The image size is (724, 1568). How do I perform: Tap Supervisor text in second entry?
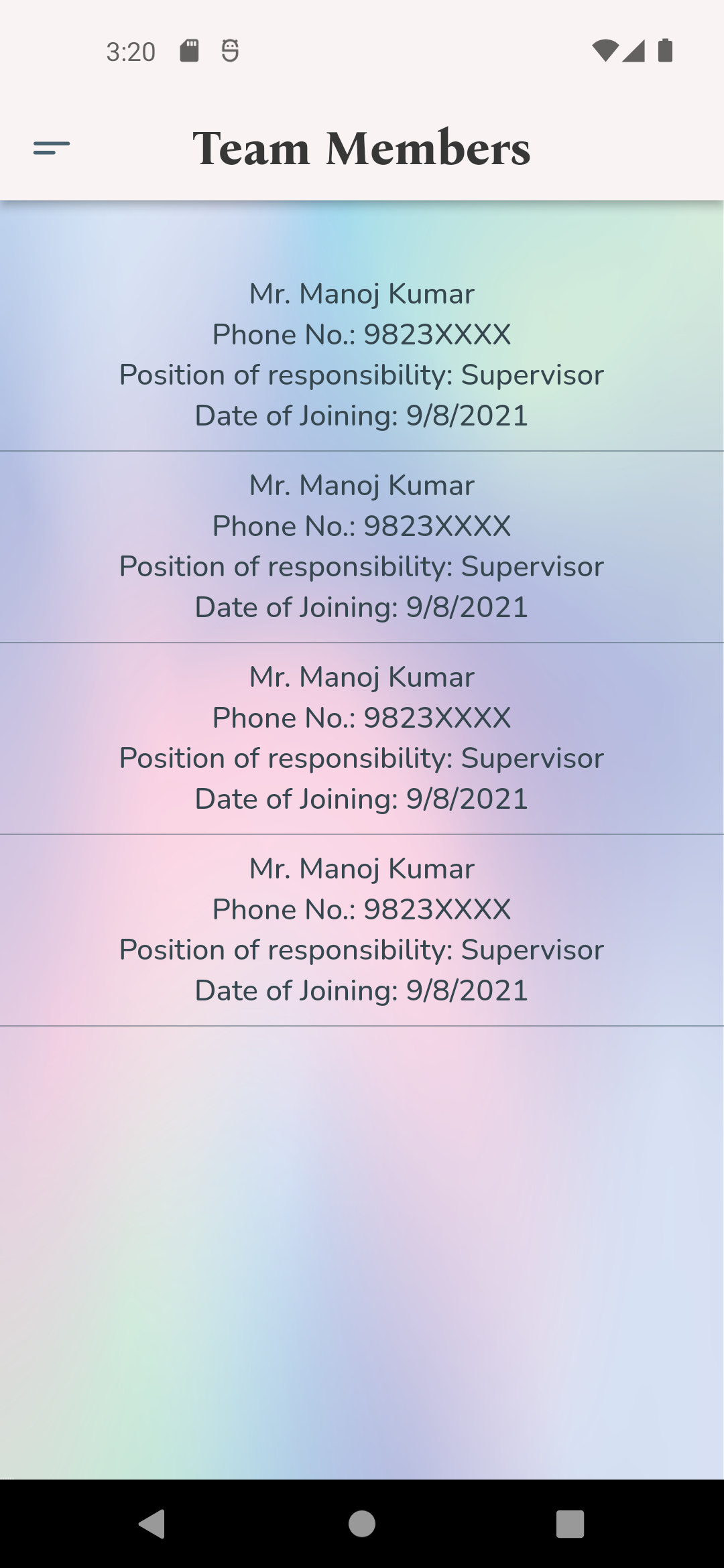pyautogui.click(x=533, y=566)
